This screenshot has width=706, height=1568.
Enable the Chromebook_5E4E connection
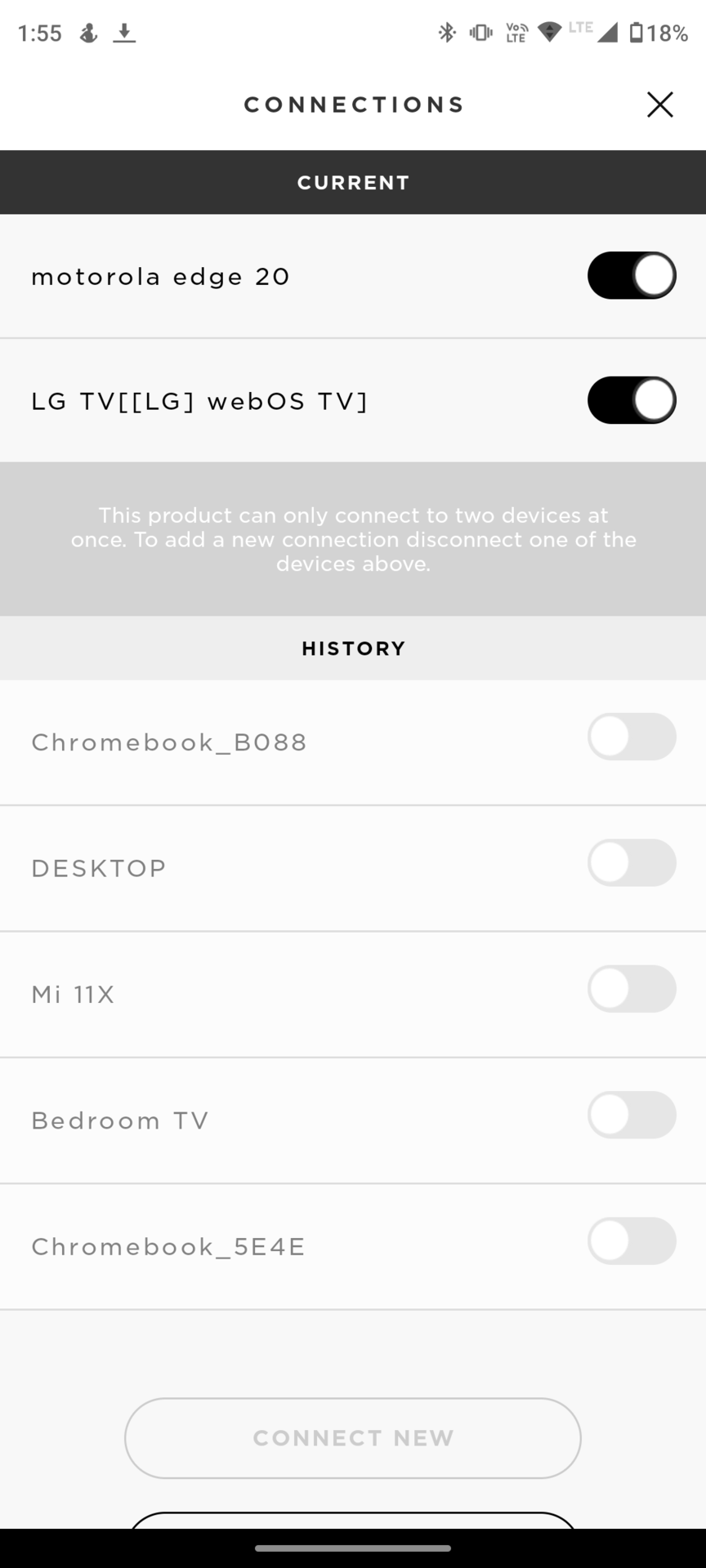[x=631, y=1241]
